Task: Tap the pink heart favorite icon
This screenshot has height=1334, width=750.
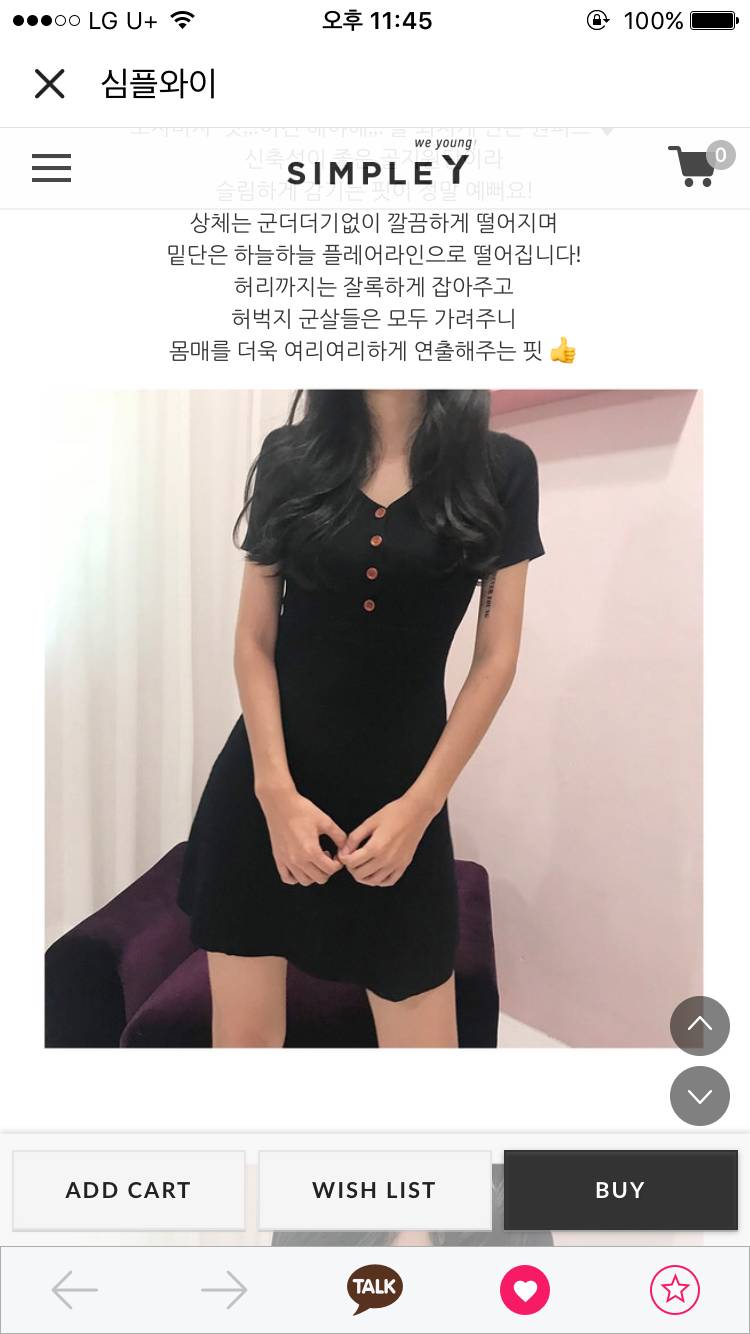Action: point(525,1290)
